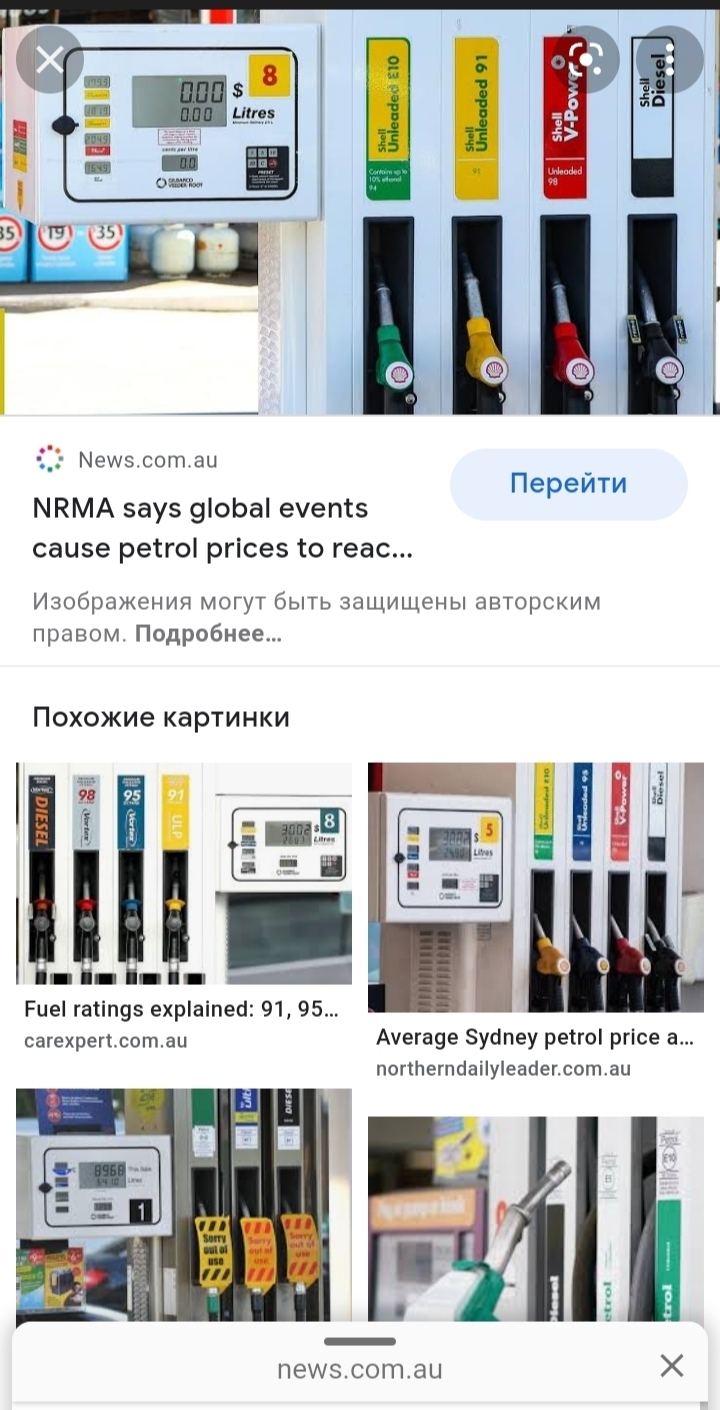
Task: Open the picture with the green fuel nozzle
Action: [x=536, y=1220]
